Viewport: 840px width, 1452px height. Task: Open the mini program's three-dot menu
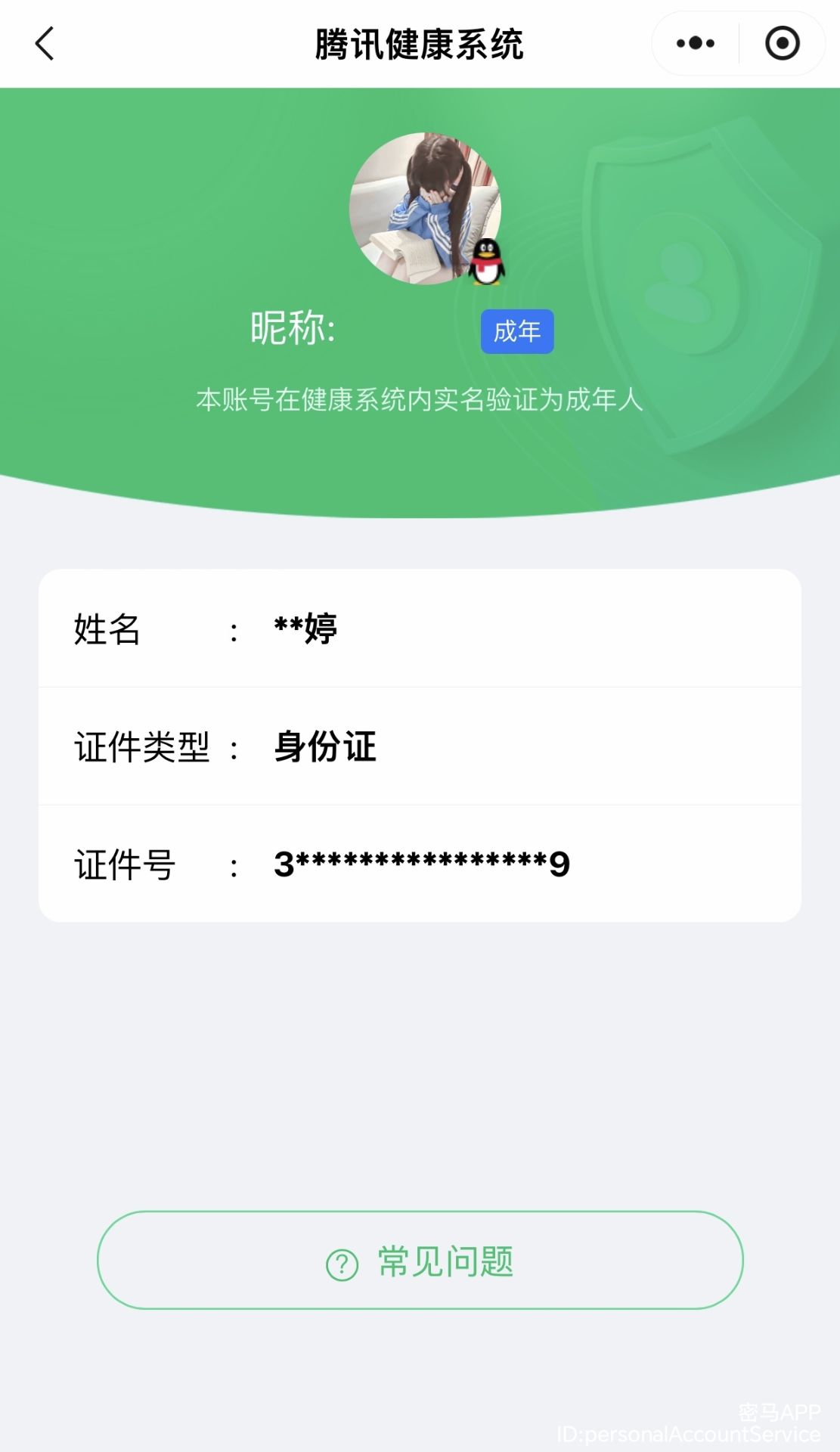coord(695,44)
